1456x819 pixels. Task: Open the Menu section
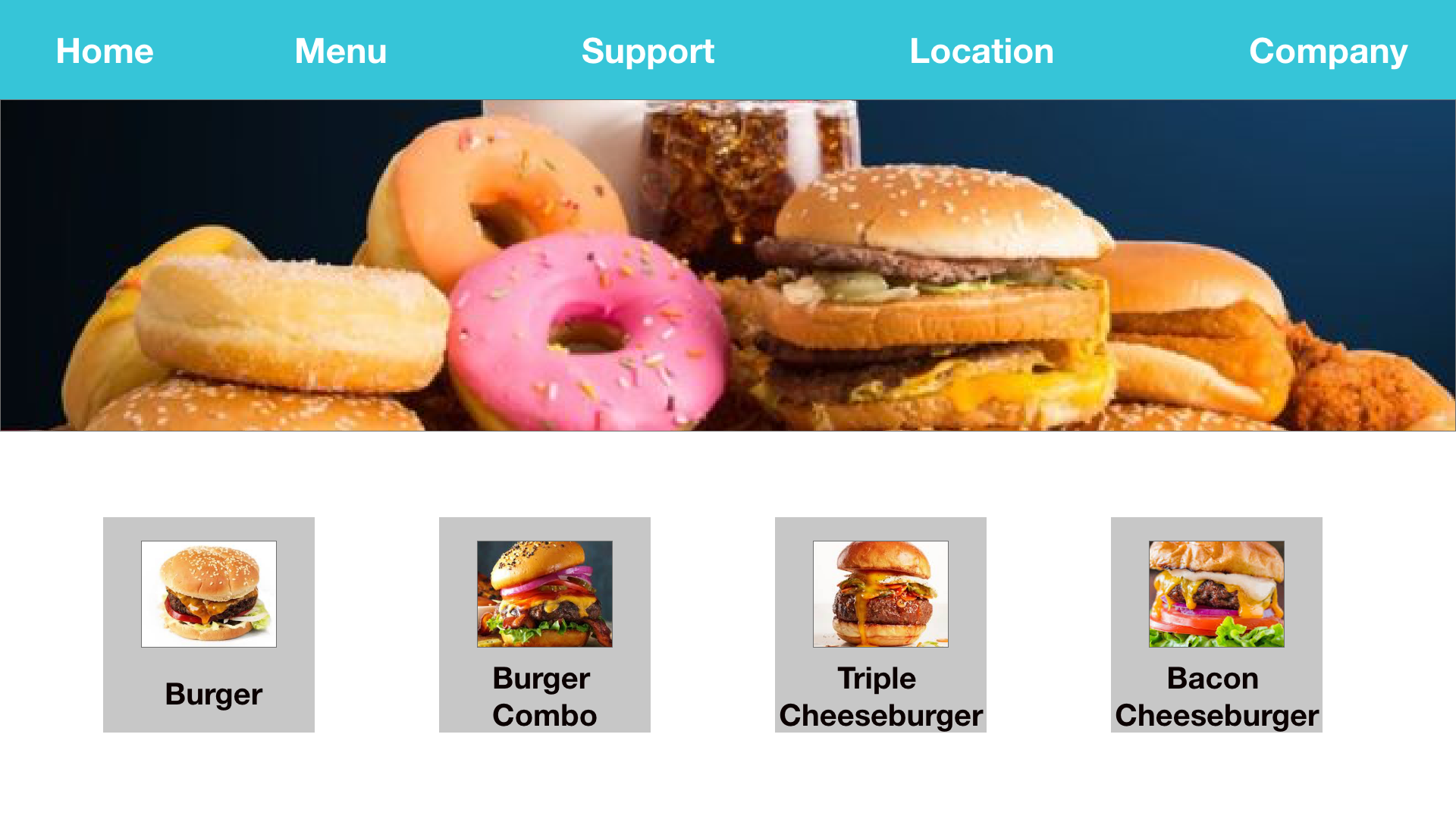tap(340, 52)
